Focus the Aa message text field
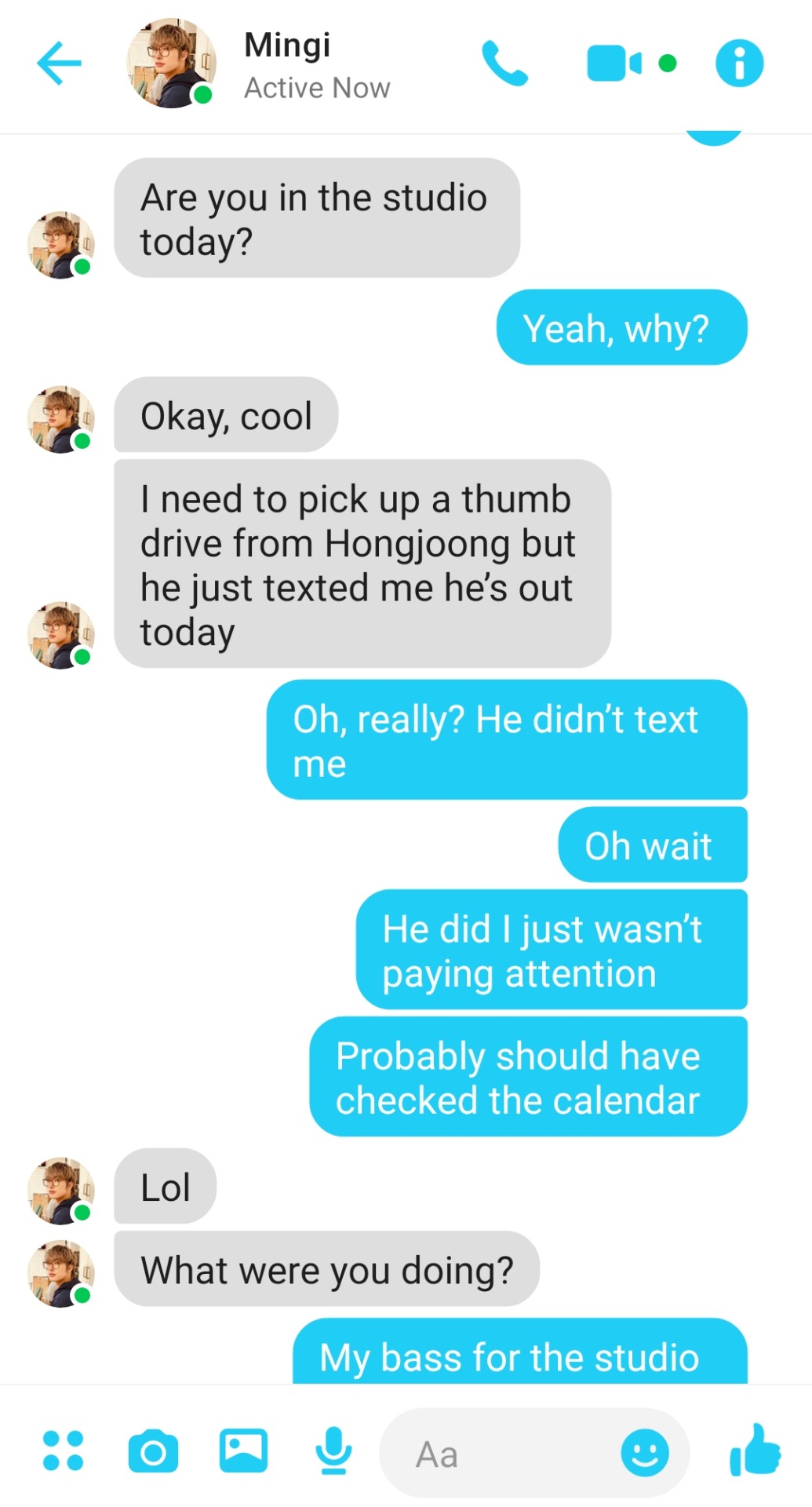This screenshot has width=812, height=1507. (x=502, y=1454)
